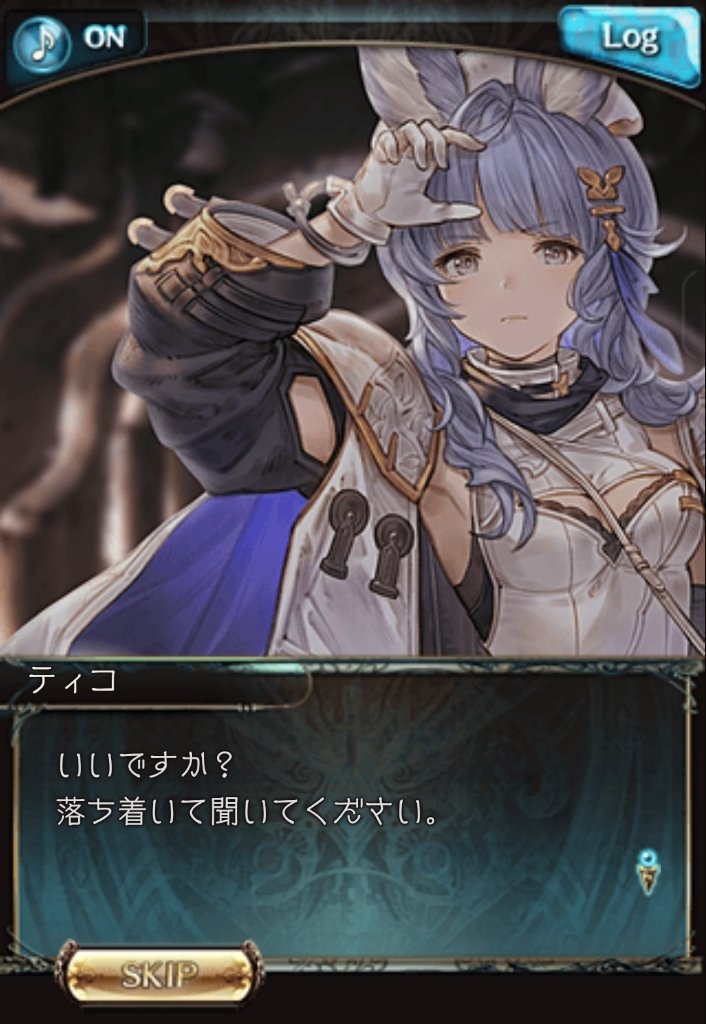Image resolution: width=706 pixels, height=1024 pixels.
Task: Open the dialogue Log
Action: [x=628, y=40]
